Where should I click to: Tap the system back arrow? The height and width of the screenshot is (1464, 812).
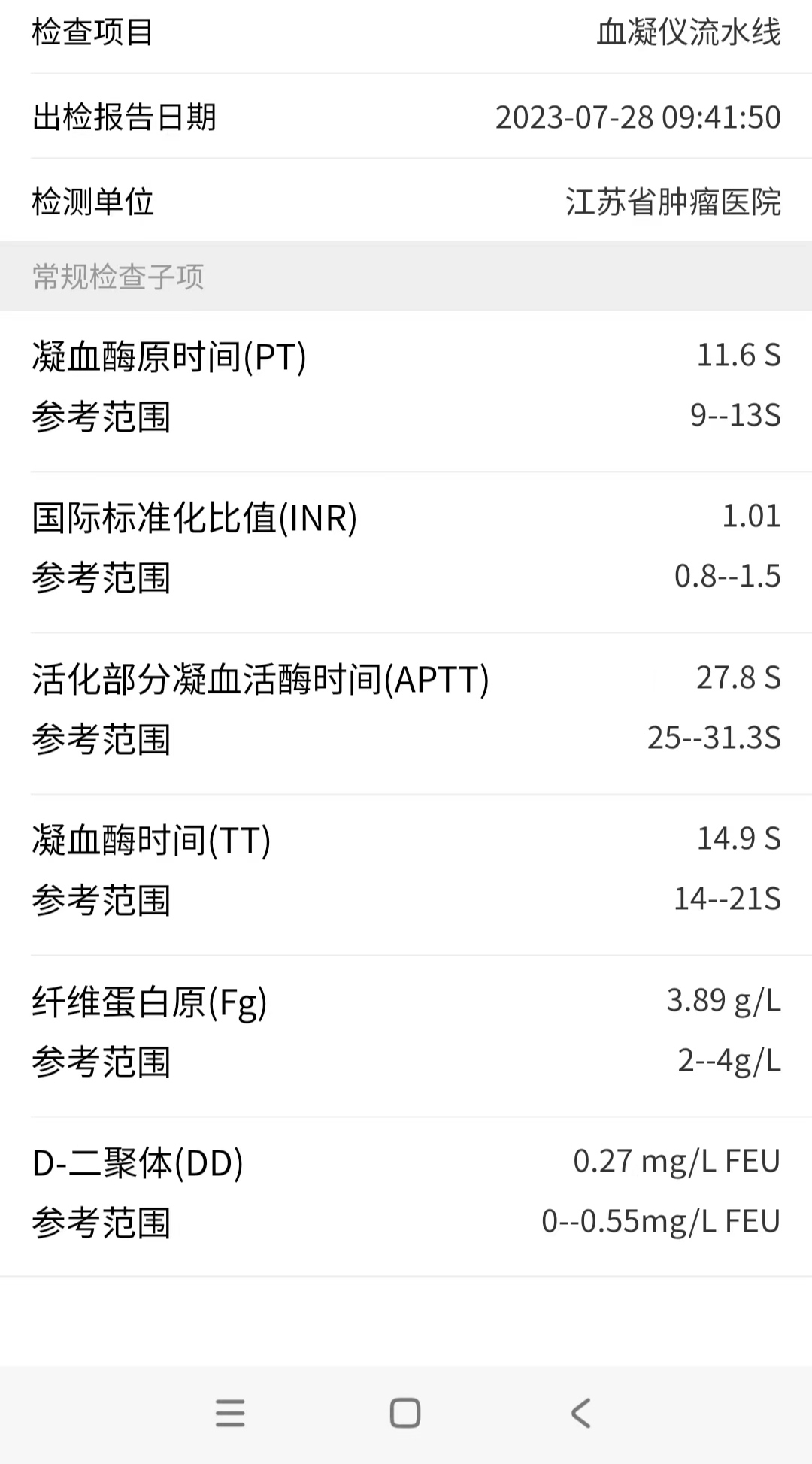580,1413
